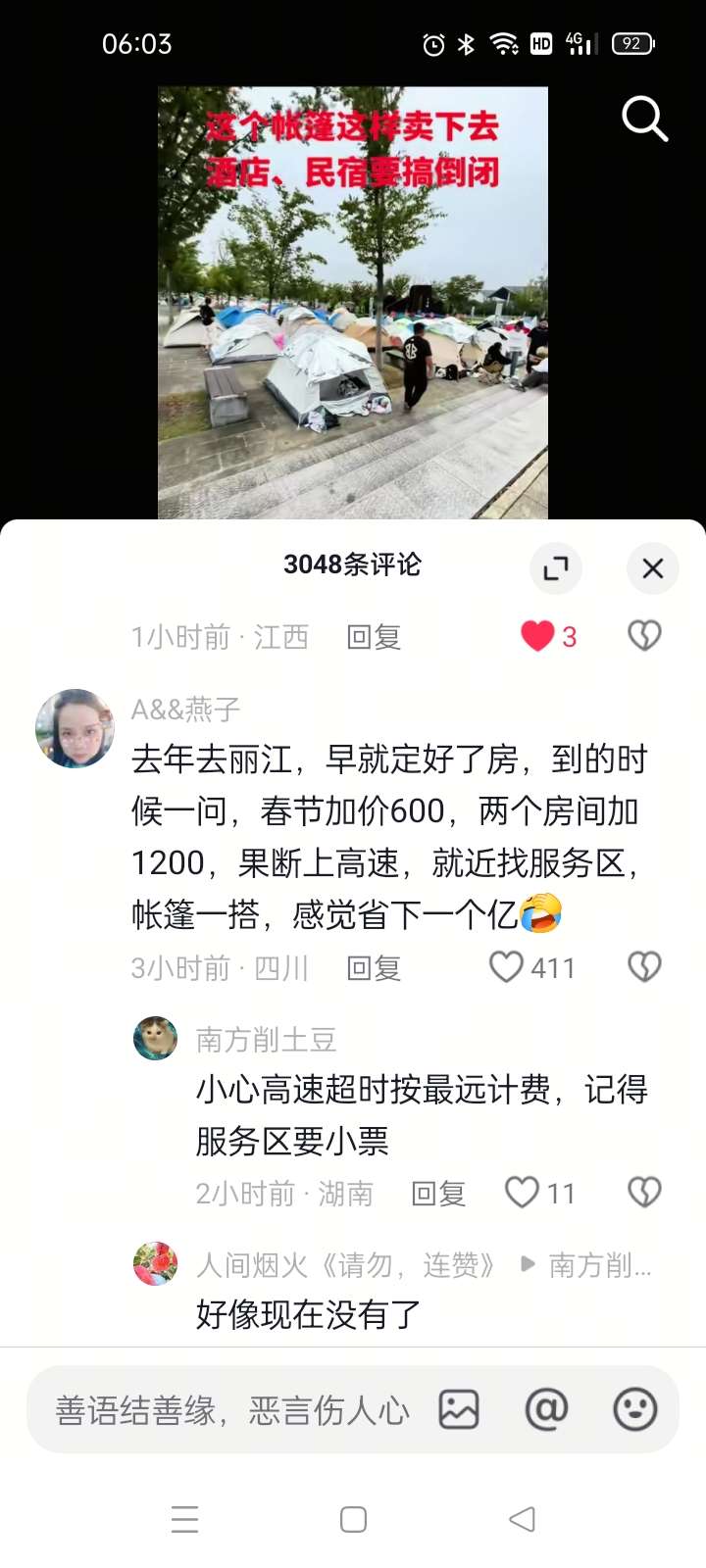
Task: Dislike the comment from Jiangxi
Action: [644, 636]
